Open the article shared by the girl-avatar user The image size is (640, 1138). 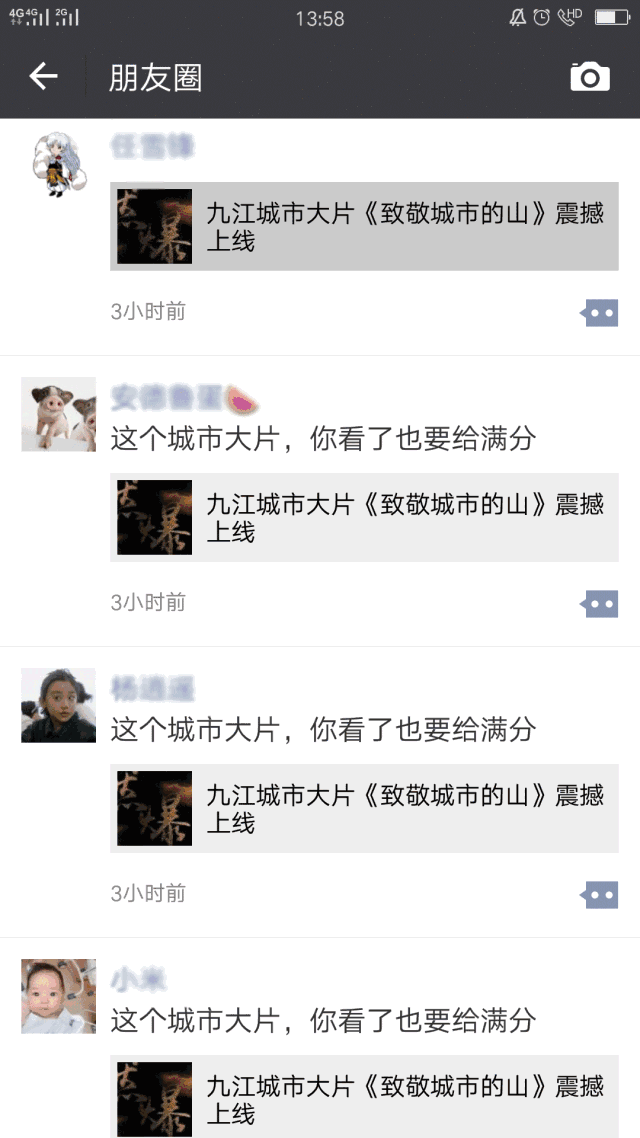click(x=364, y=809)
